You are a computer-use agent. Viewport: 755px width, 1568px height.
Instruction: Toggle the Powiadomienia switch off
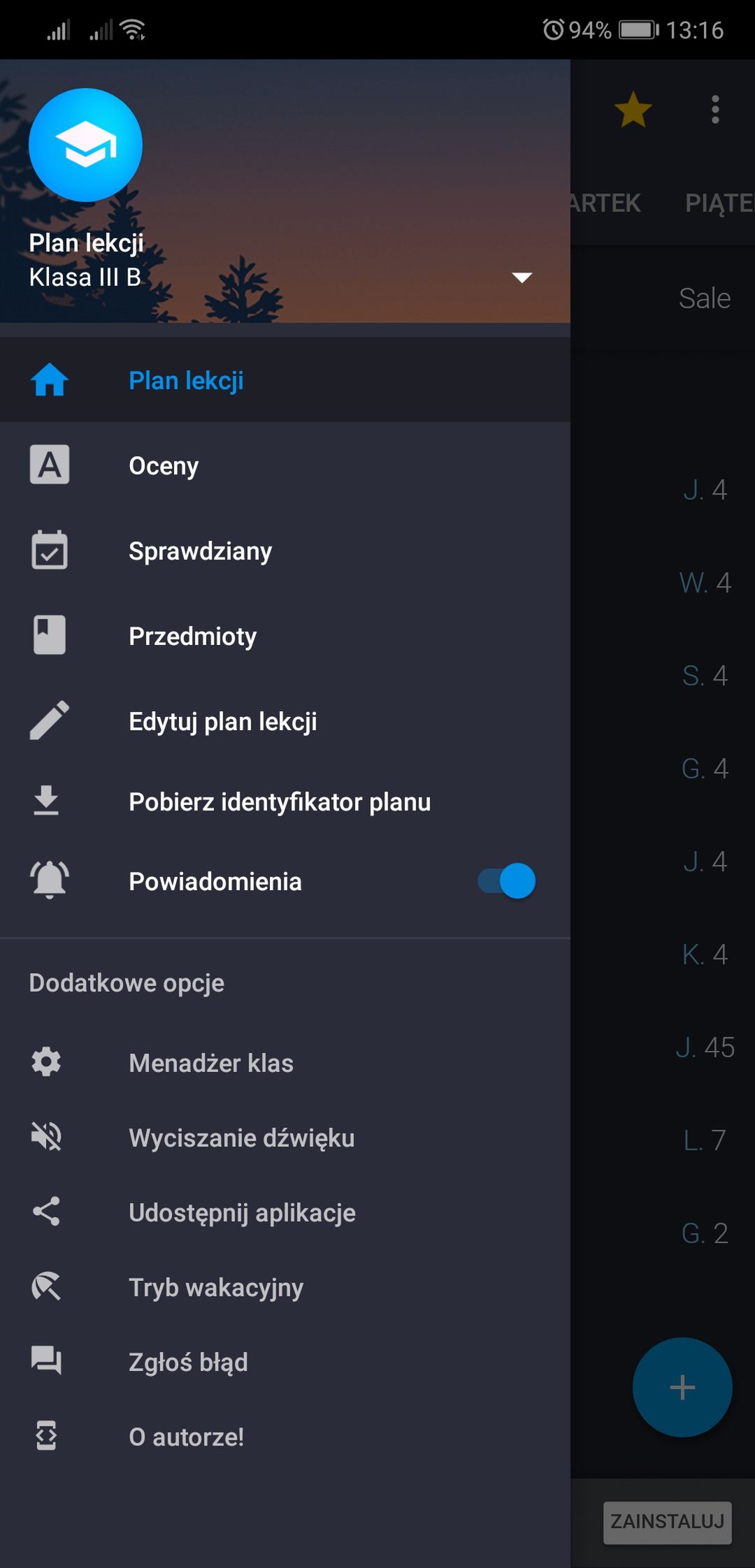507,880
